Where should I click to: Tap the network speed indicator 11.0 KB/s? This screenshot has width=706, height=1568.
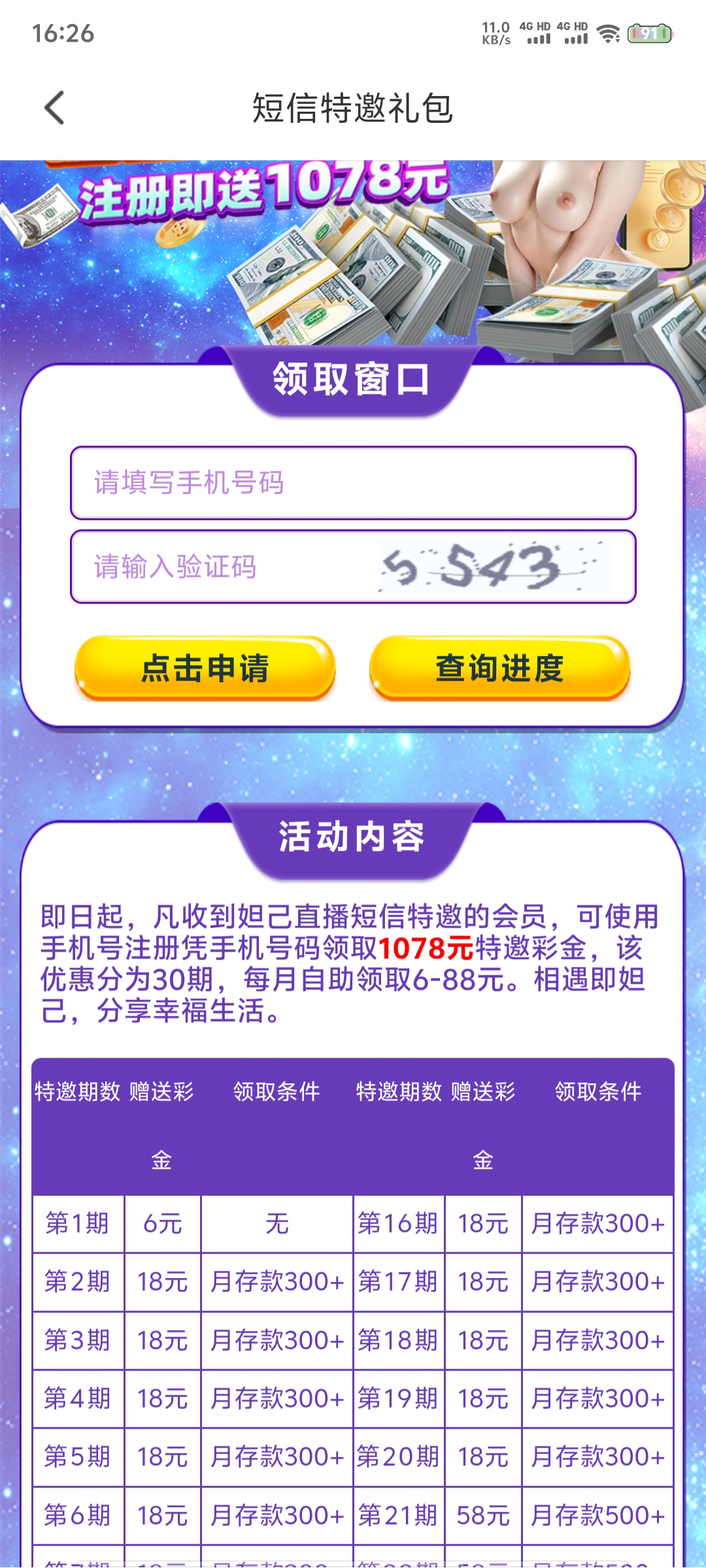(x=495, y=33)
